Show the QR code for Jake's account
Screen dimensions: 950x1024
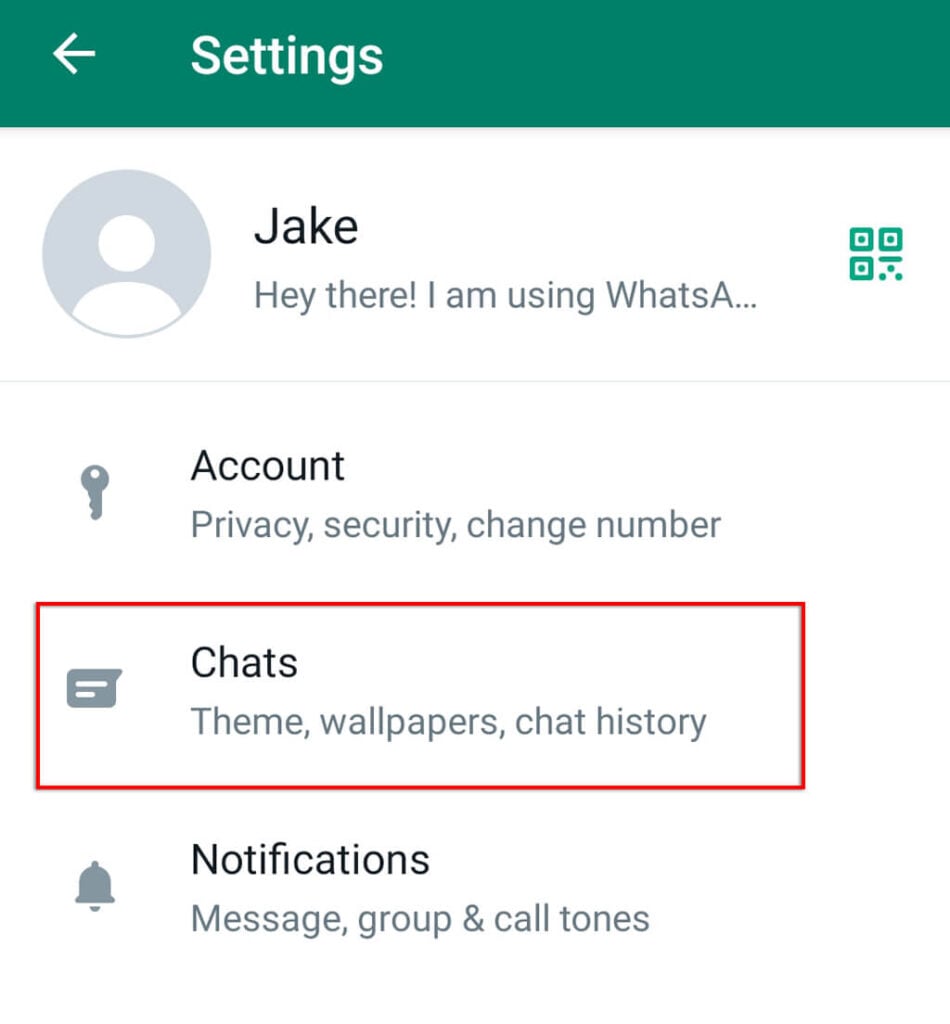(875, 254)
